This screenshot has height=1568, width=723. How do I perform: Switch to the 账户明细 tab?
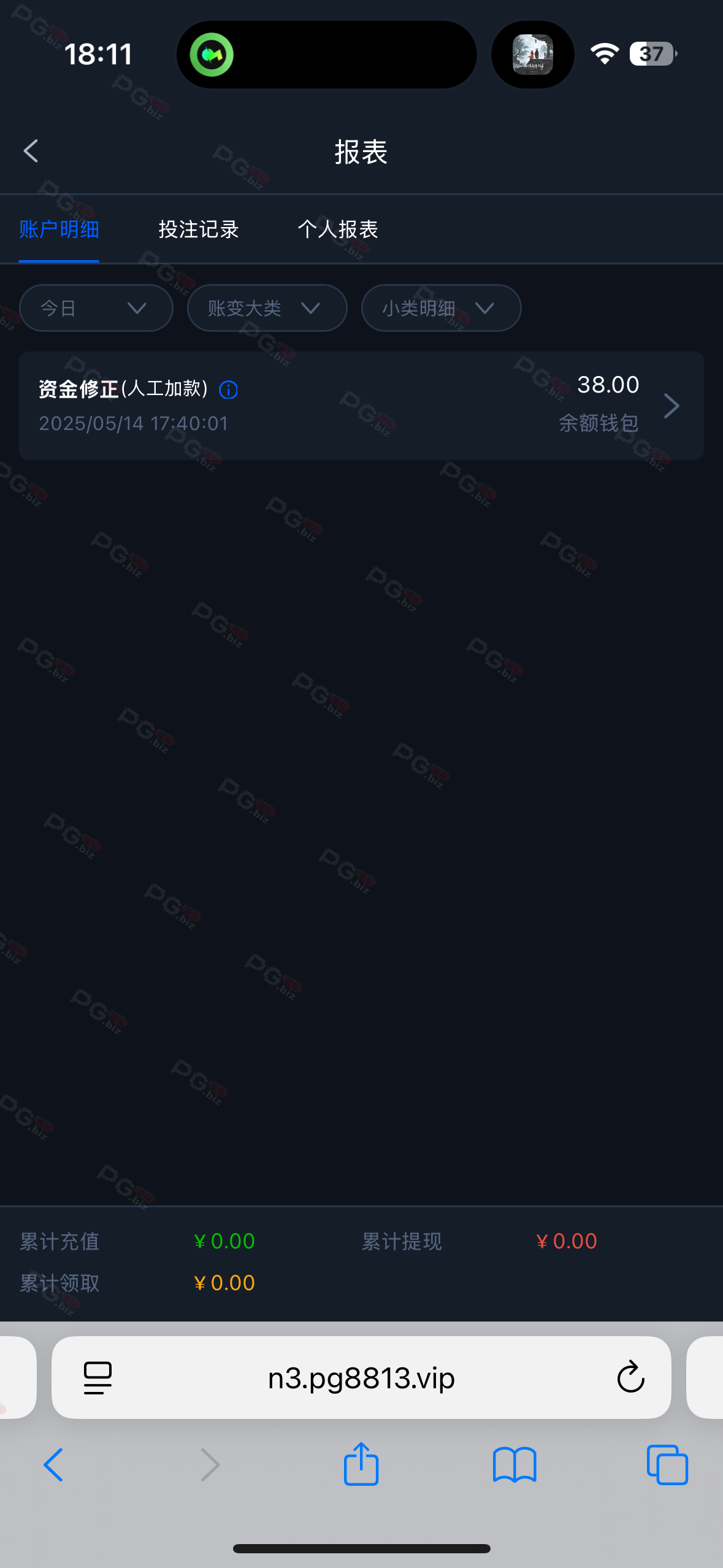point(59,229)
